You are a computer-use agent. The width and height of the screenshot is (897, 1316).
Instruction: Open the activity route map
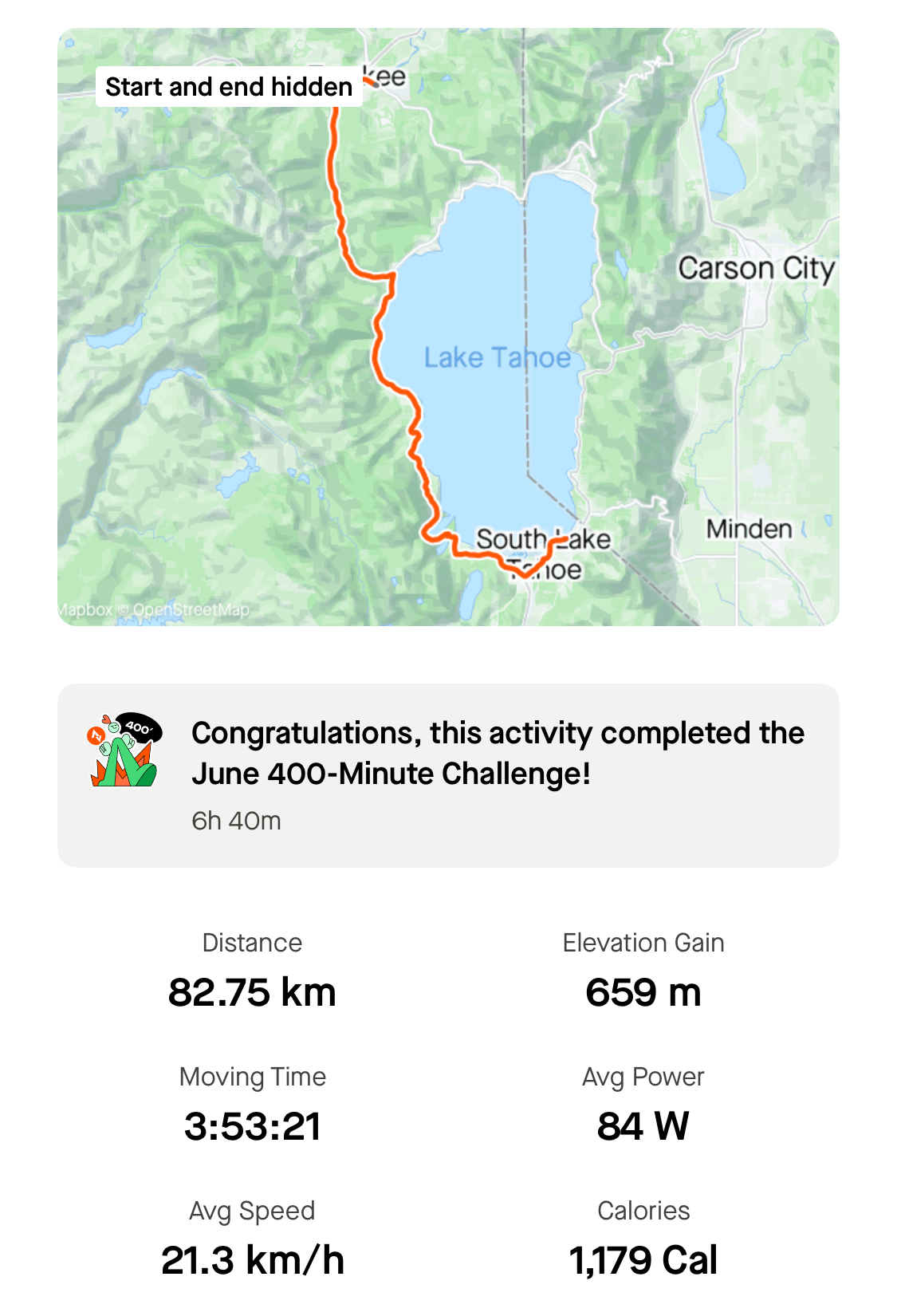tap(448, 327)
